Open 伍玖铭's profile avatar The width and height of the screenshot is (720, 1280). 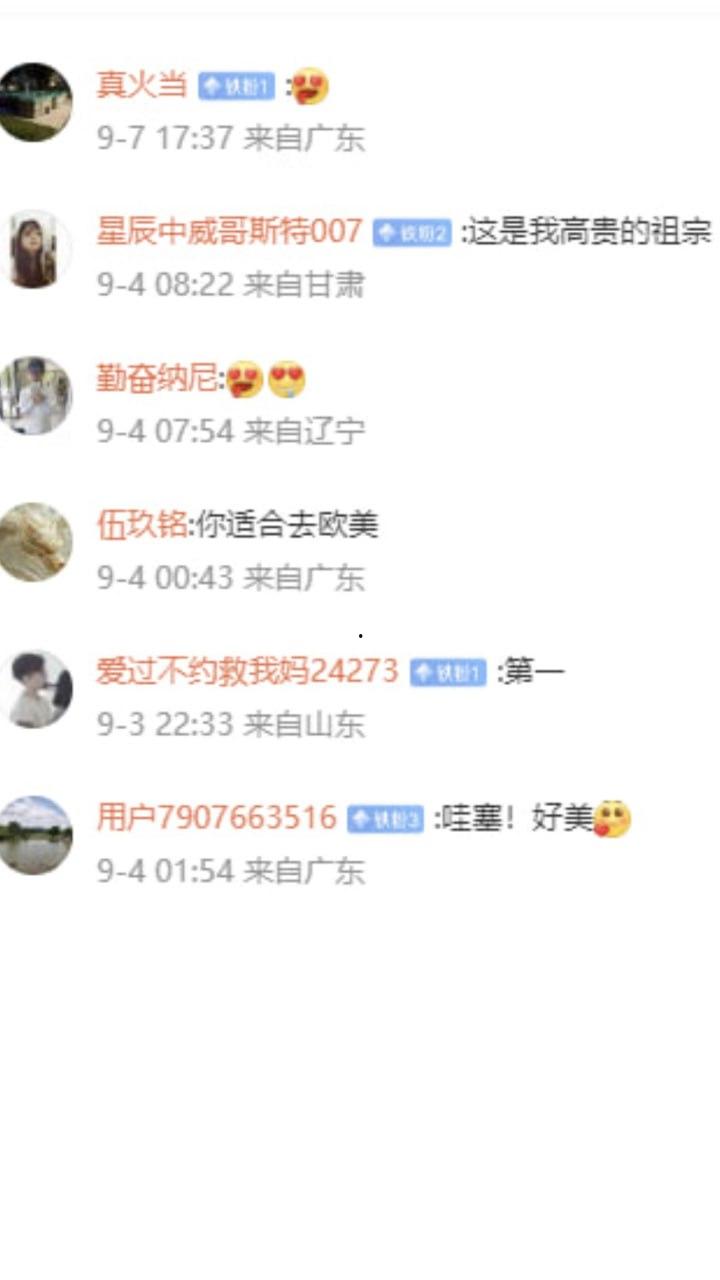point(35,540)
